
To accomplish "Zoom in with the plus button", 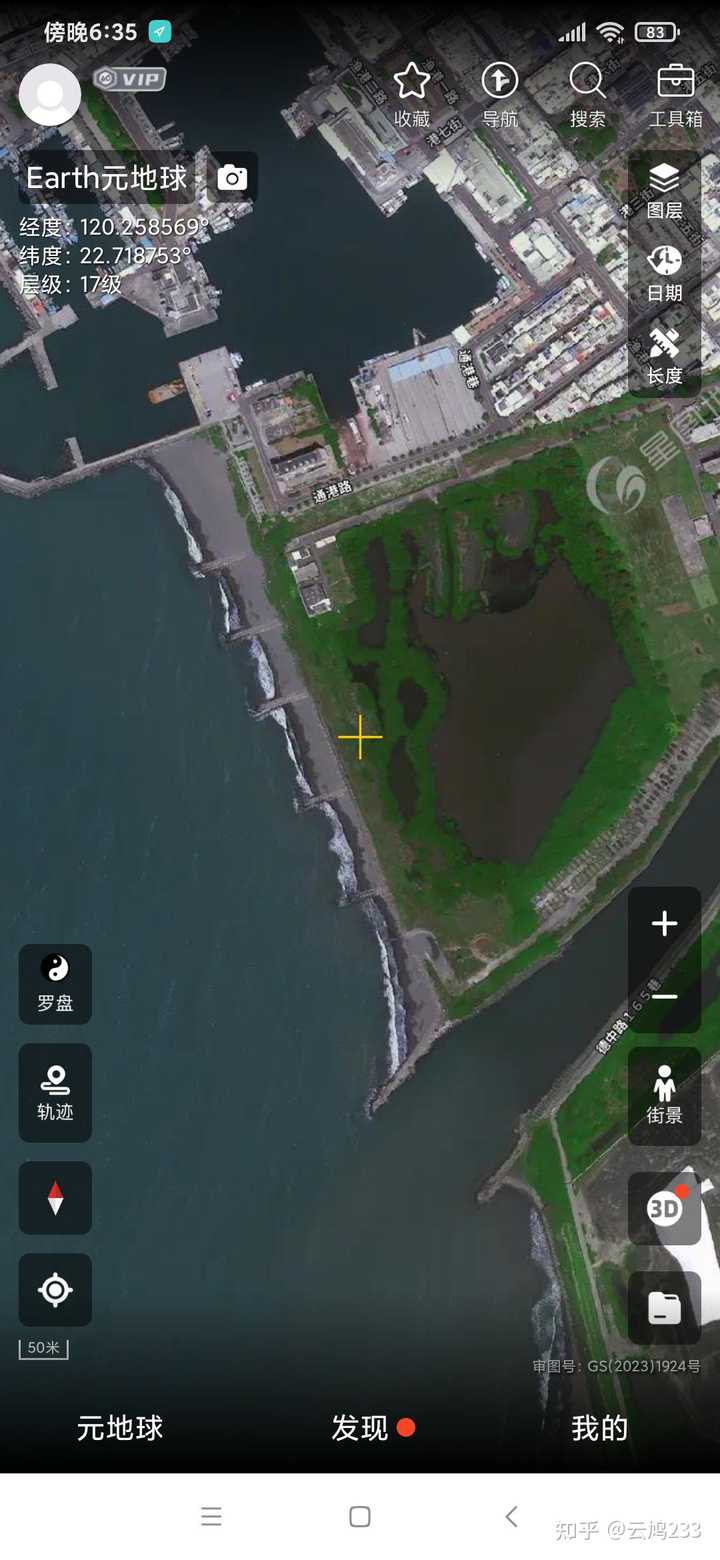I will (664, 923).
